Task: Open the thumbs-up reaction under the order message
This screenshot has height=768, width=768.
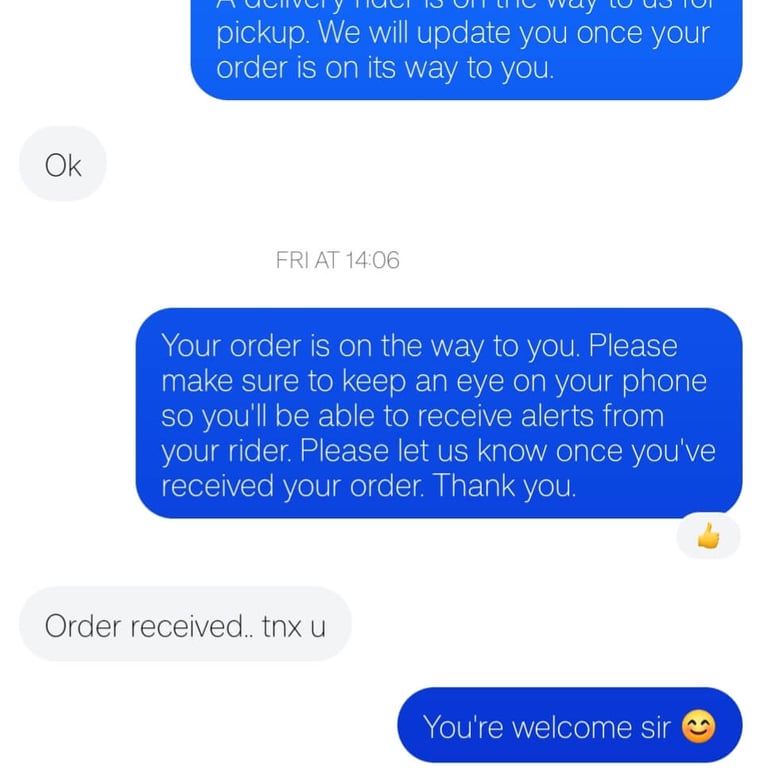Action: (x=708, y=537)
